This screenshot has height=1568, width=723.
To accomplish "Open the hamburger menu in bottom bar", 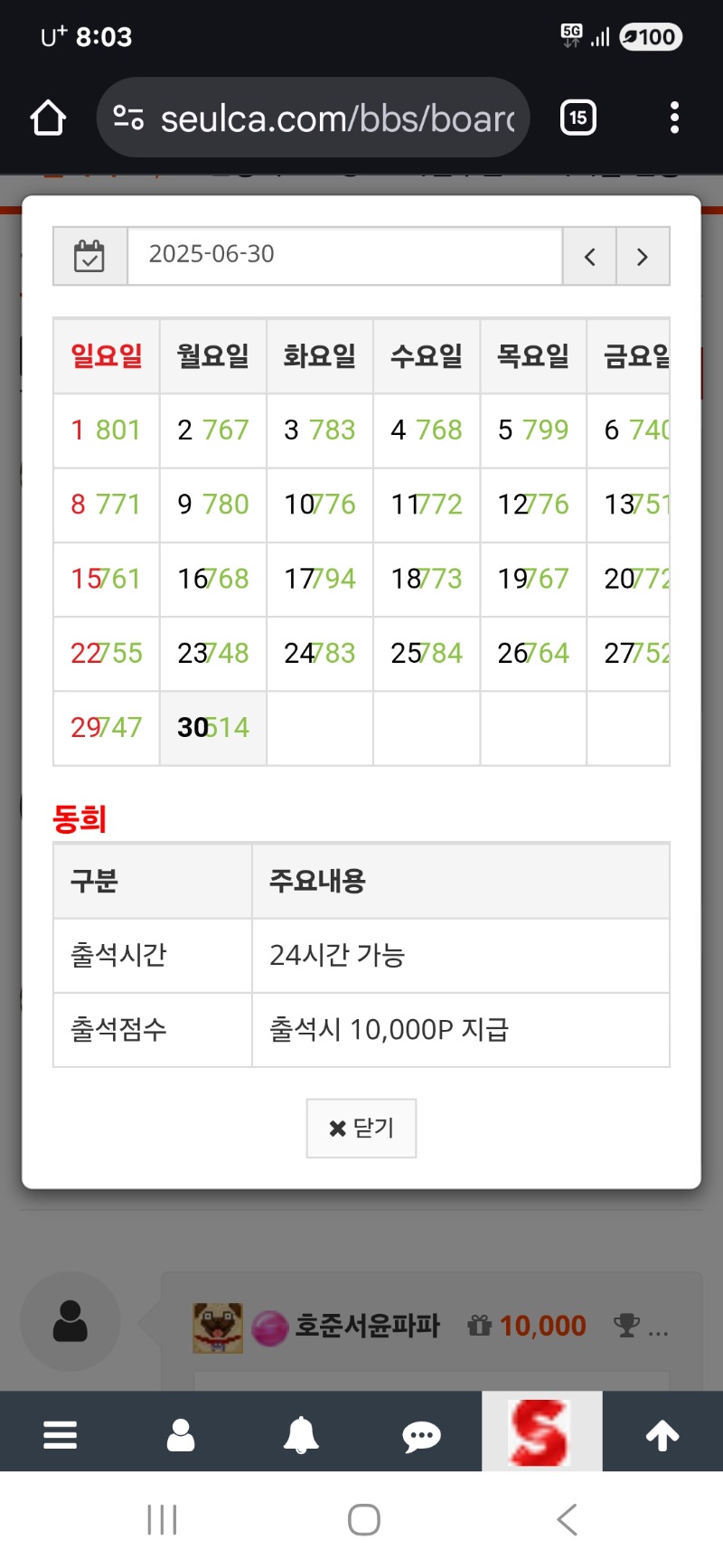I will click(x=61, y=1434).
